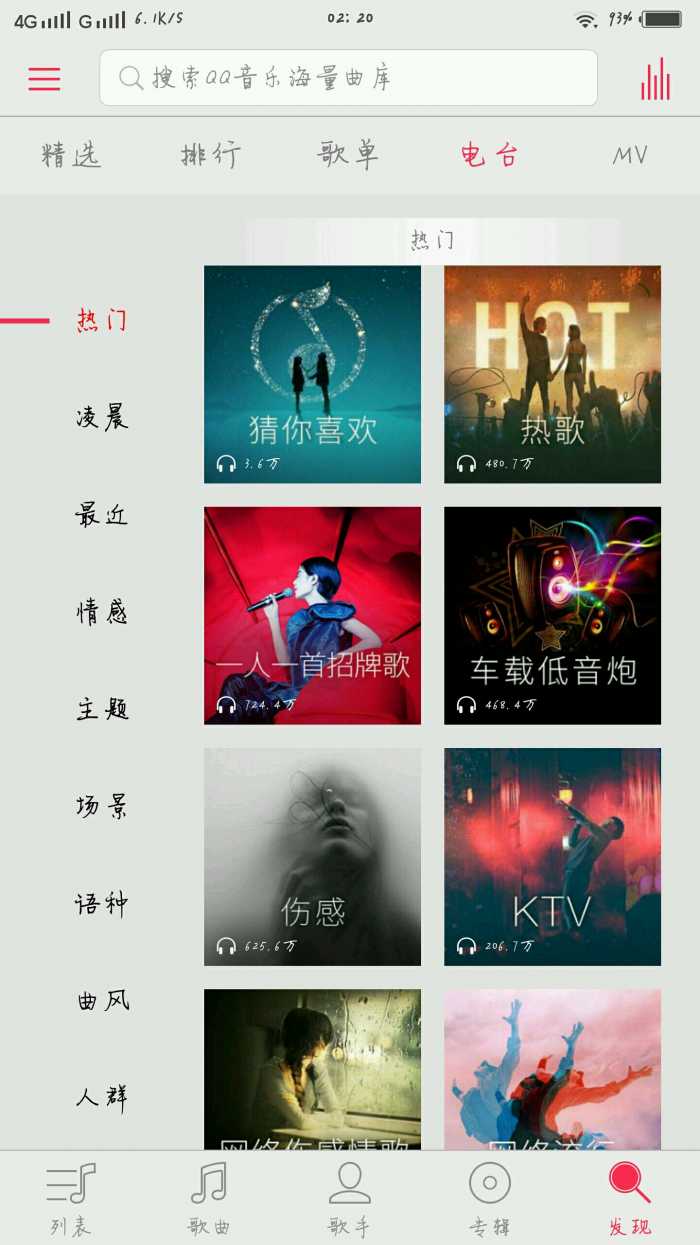Switch to the 精选 tab
This screenshot has height=1245, width=700.
71,155
